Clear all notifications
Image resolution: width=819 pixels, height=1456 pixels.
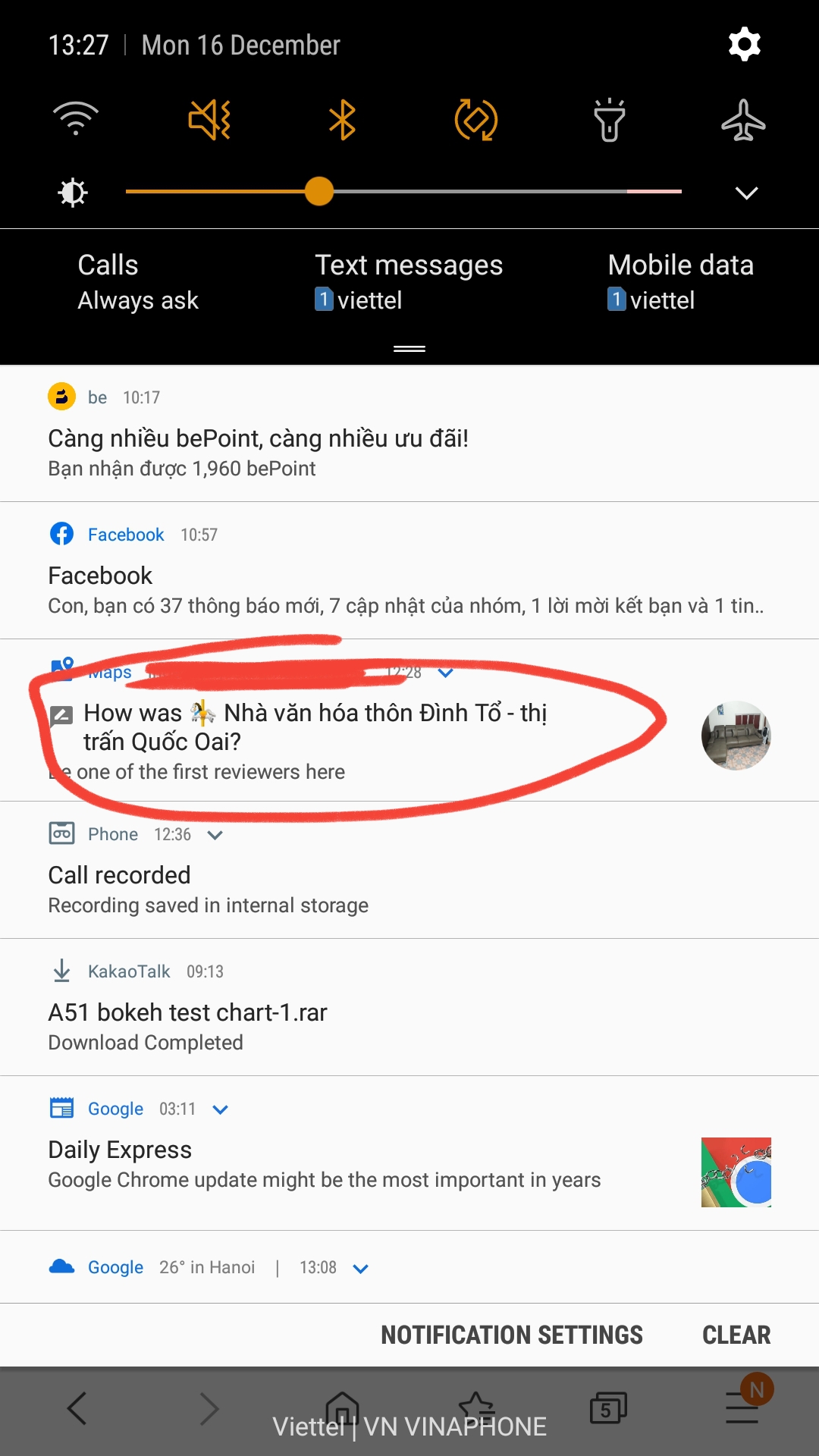(736, 1335)
